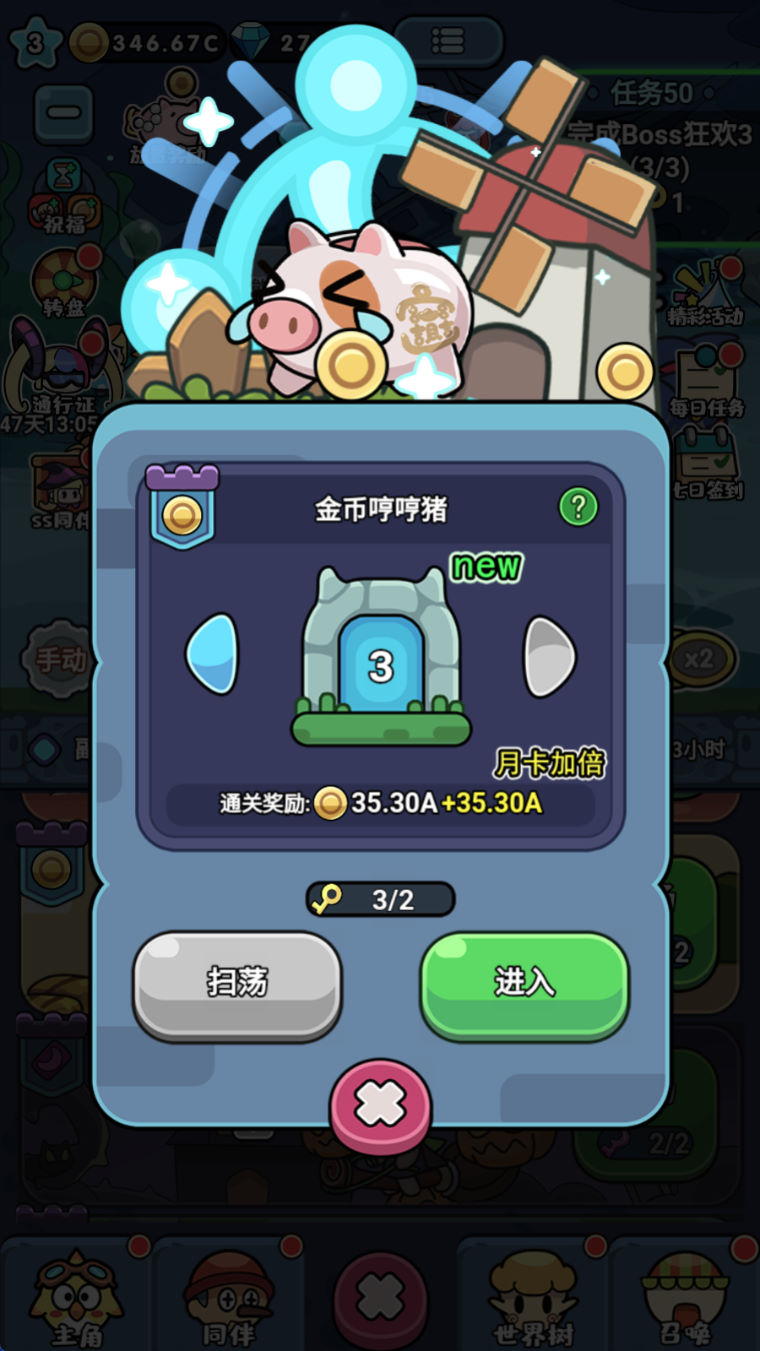Go to previous level with left arrow
This screenshot has width=760, height=1351.
coord(212,656)
